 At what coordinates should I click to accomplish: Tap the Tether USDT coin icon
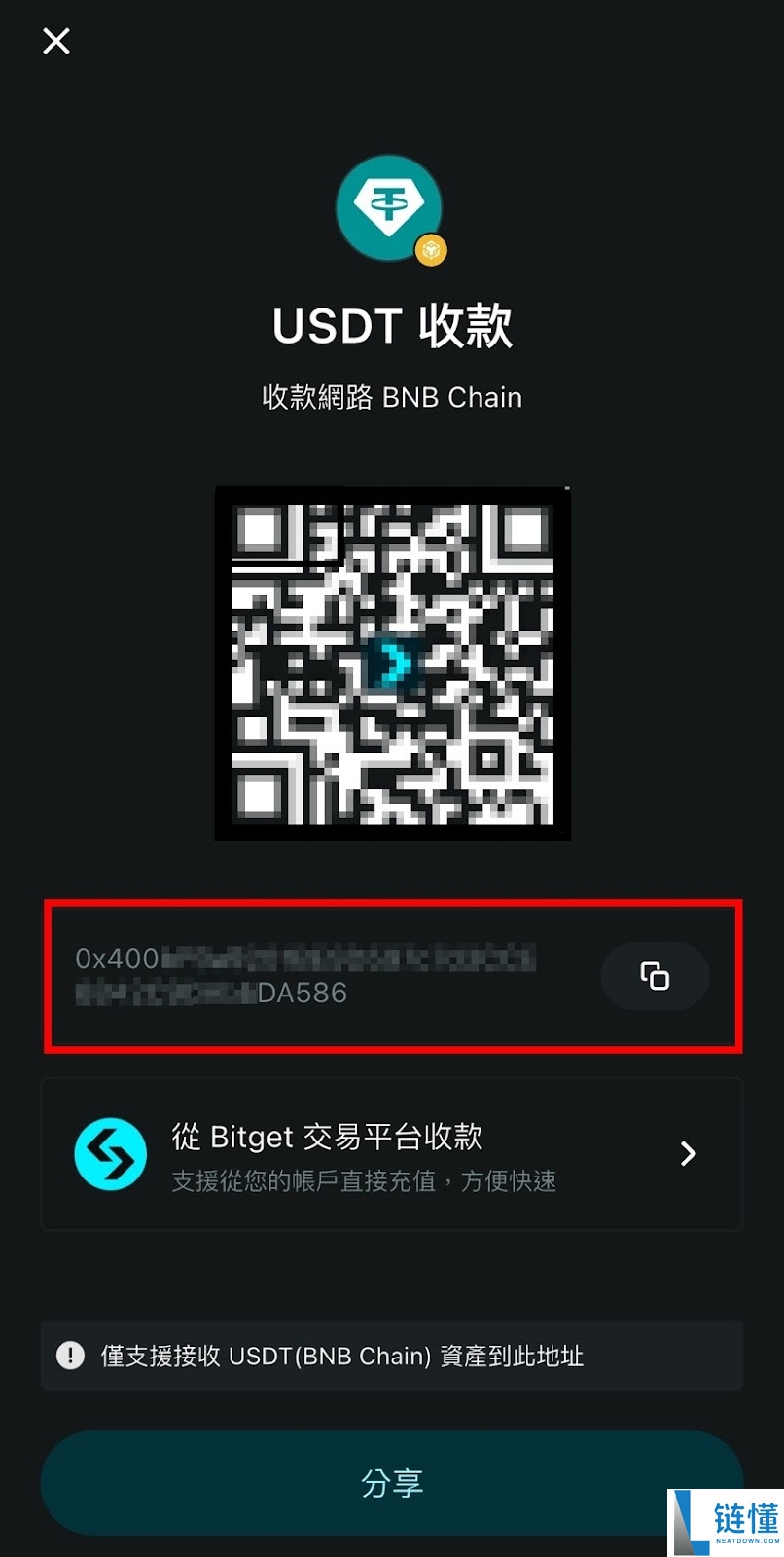[390, 207]
